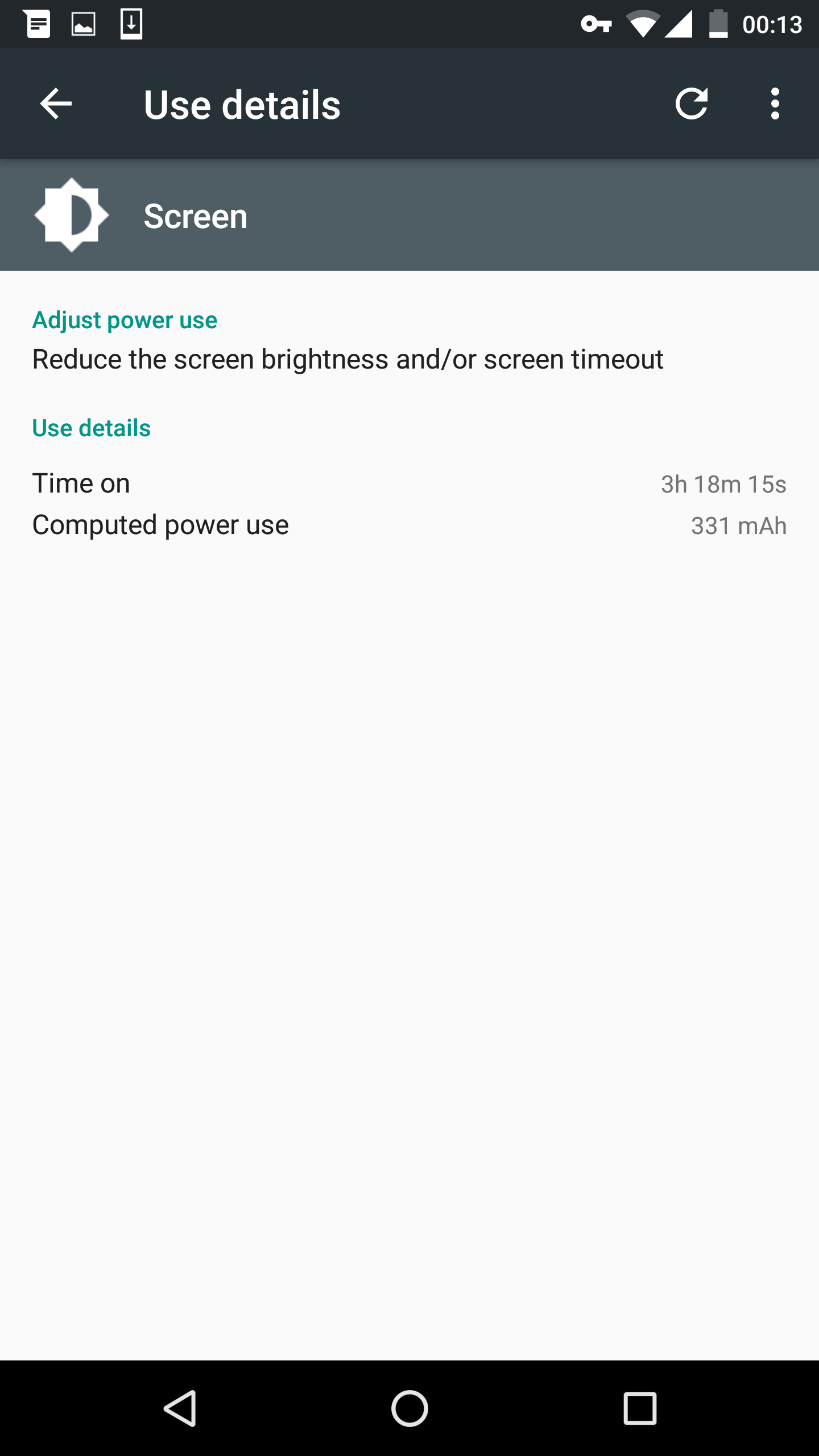
Task: Open the recent apps overview
Action: (x=640, y=1409)
